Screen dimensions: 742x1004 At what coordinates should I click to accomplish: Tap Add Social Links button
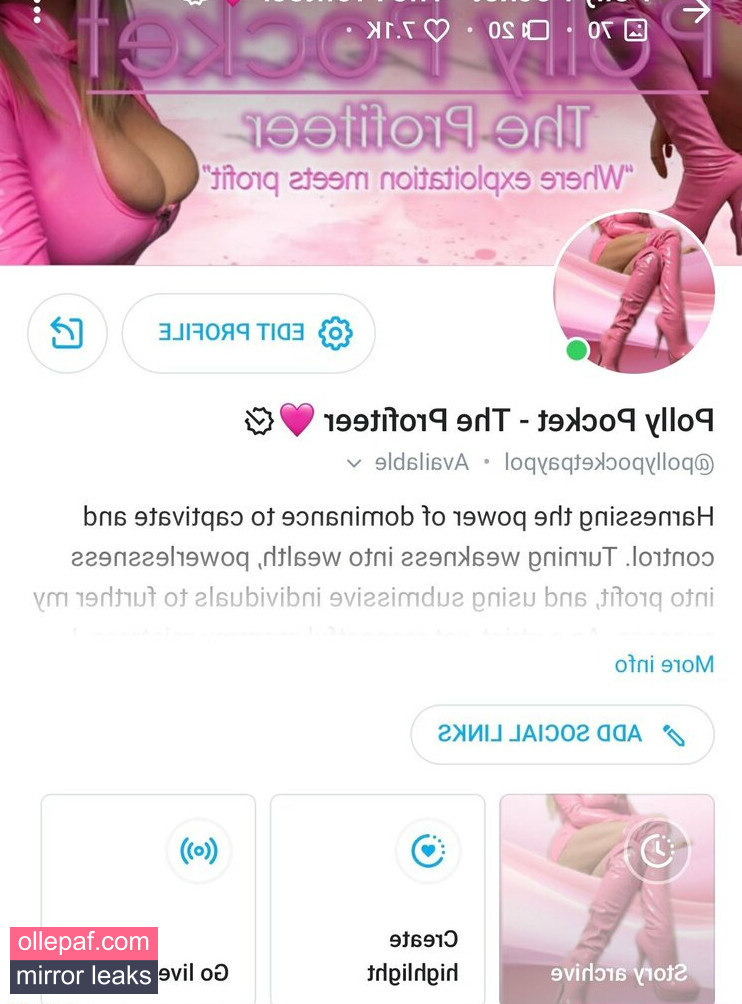(562, 734)
